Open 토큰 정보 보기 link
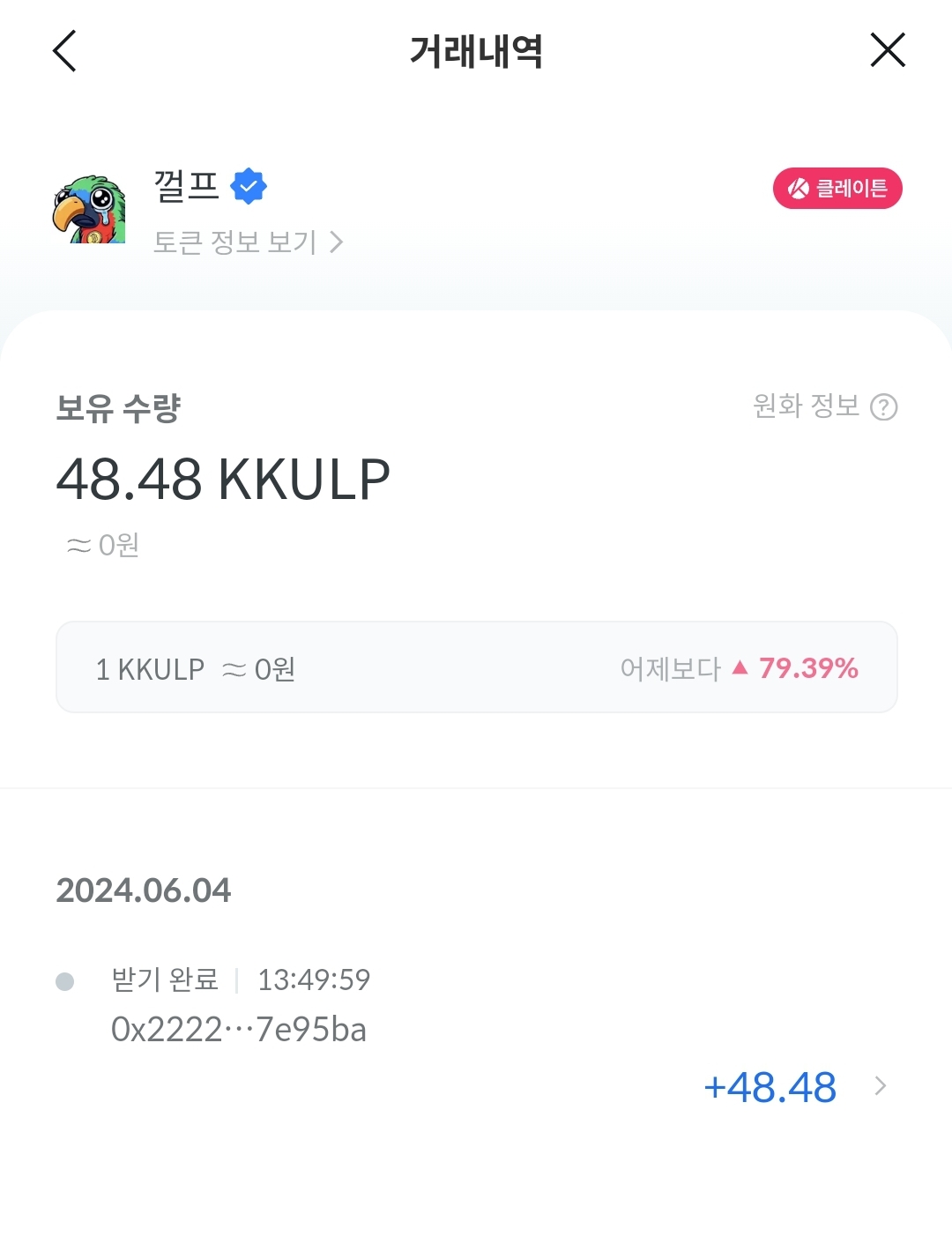The image size is (952, 1244). coord(248,242)
